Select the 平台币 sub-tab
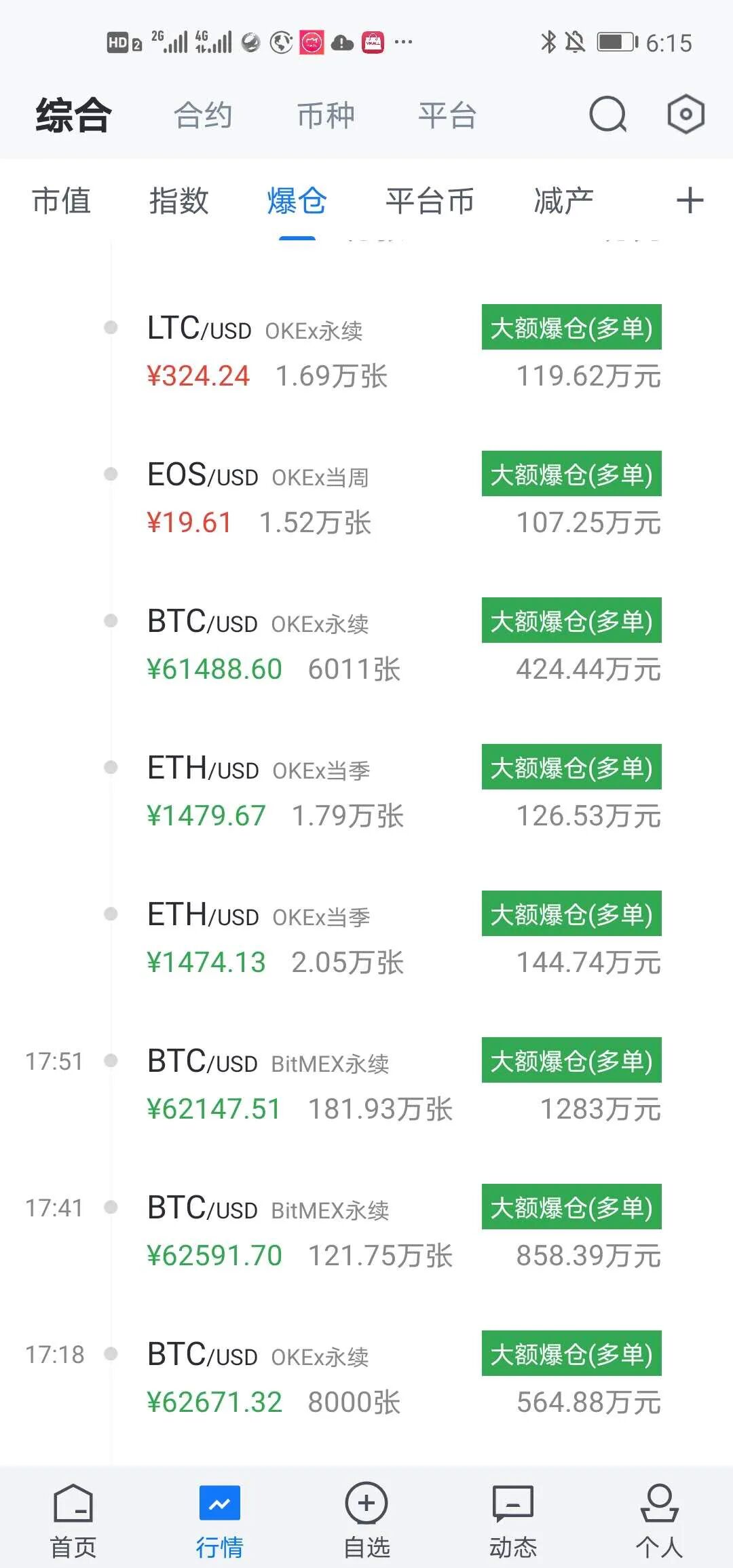This screenshot has height=1568, width=733. 430,201
